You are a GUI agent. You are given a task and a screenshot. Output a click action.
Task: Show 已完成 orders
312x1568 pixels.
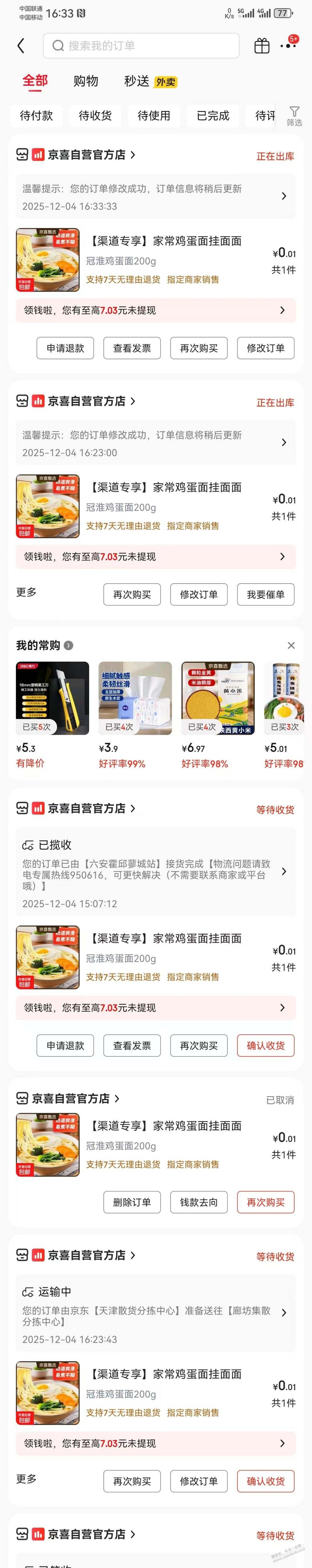(213, 116)
